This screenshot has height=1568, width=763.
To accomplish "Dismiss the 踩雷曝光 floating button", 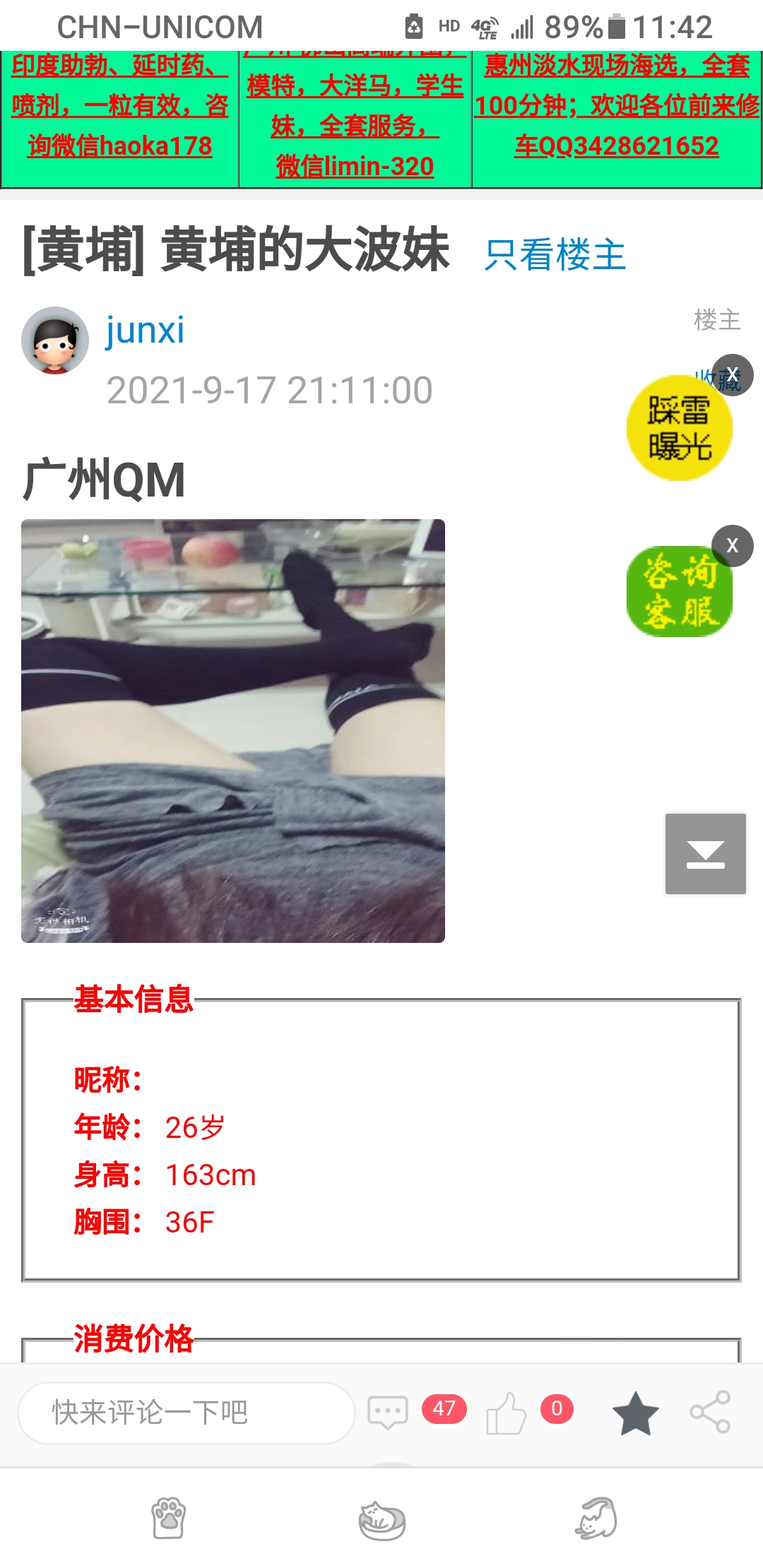I will pyautogui.click(x=733, y=374).
